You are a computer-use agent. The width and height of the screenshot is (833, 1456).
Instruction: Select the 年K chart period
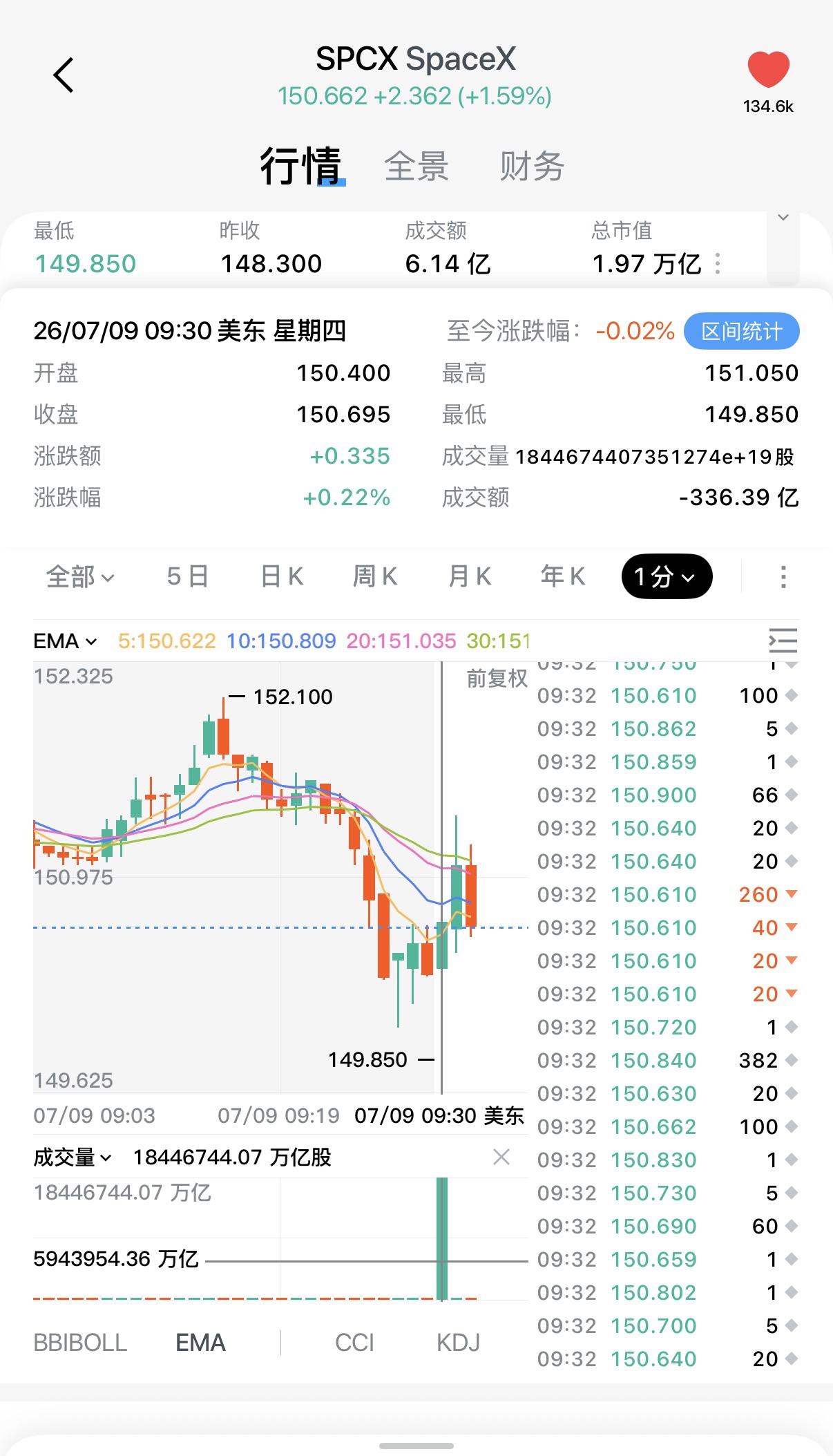pyautogui.click(x=563, y=576)
